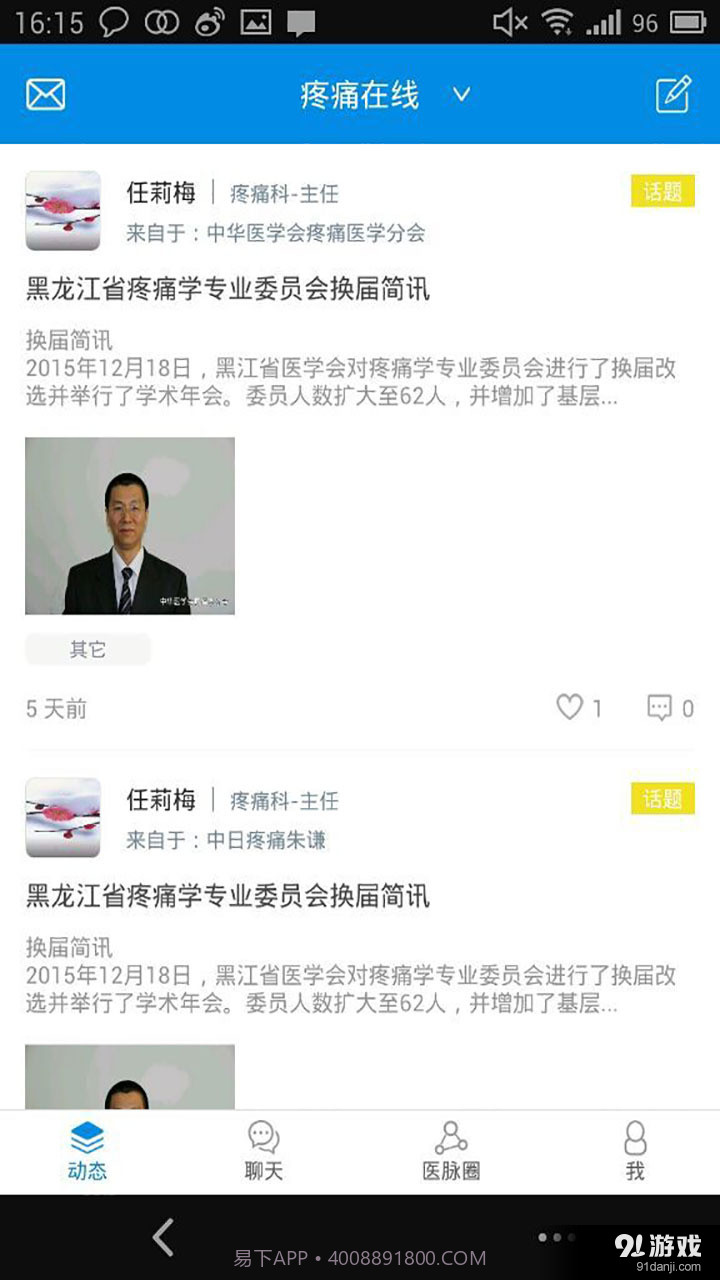Open the article titled 黑龙江省疼痛学专业委员会换届简讯

point(227,290)
